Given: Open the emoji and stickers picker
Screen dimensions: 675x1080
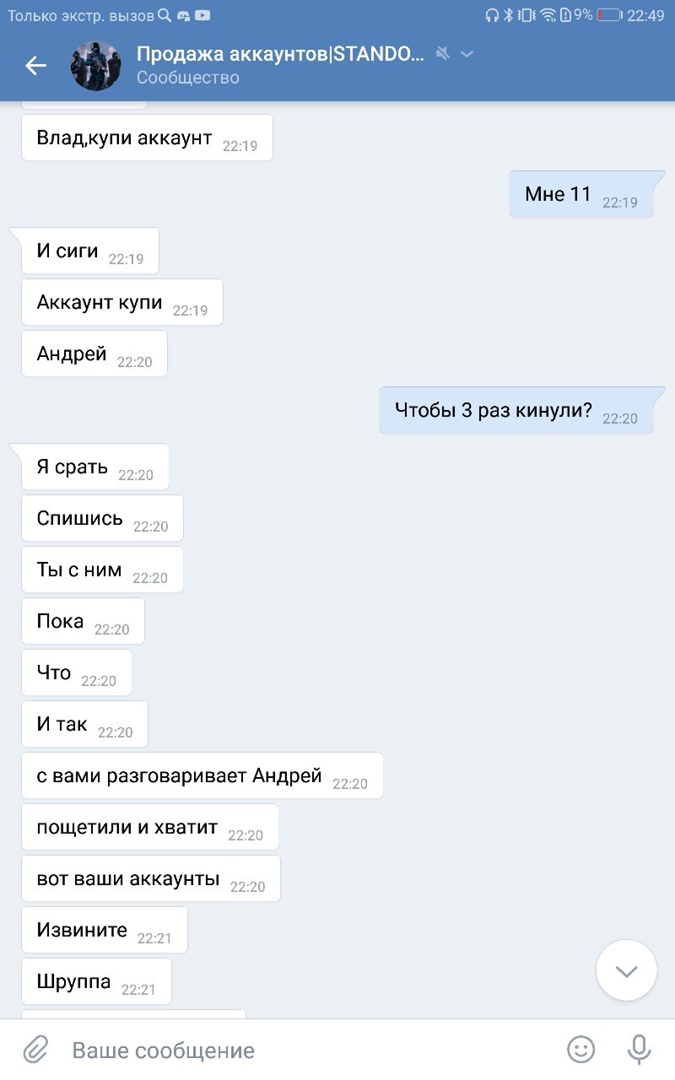Looking at the screenshot, I should click(581, 1049).
